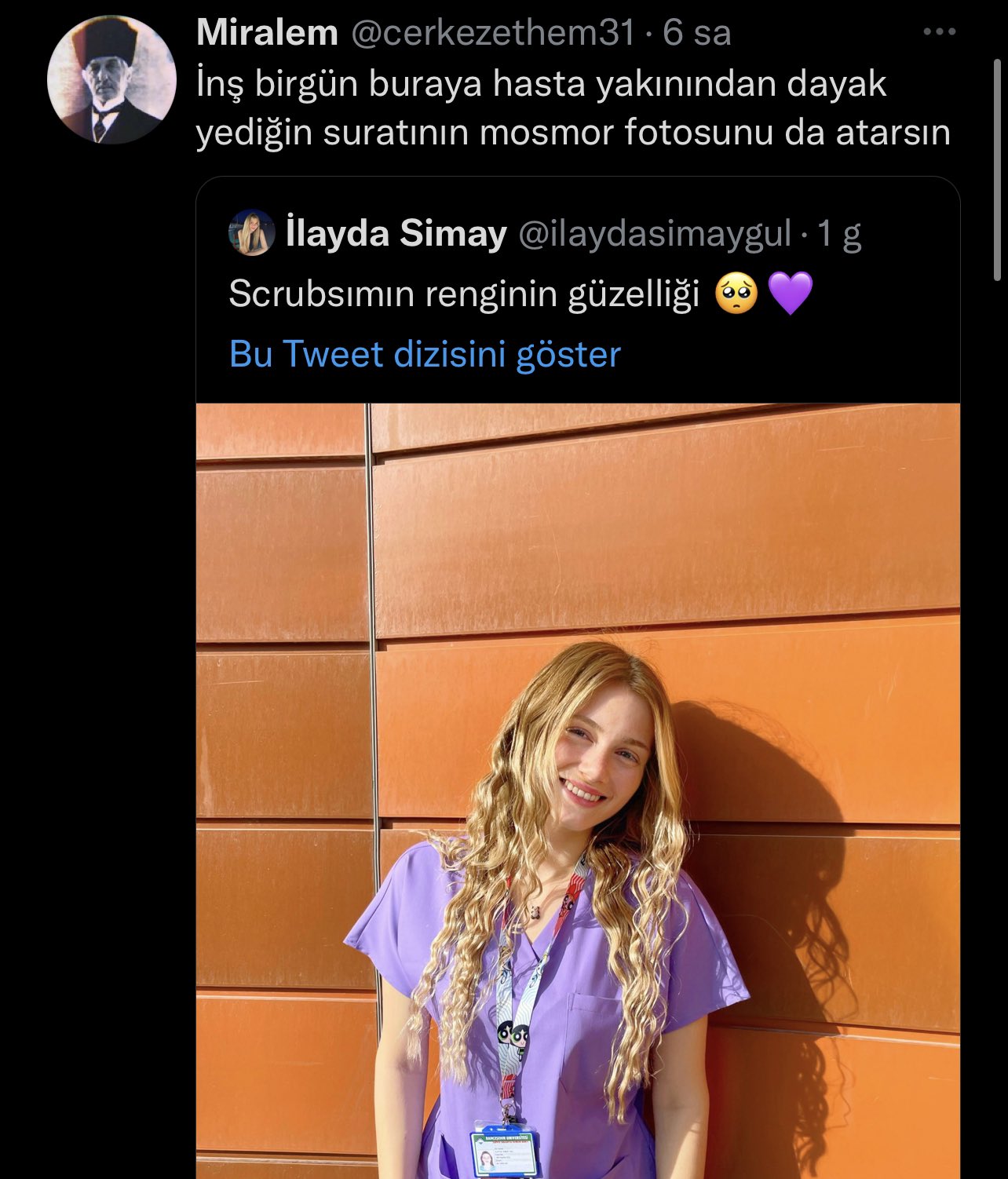The width and height of the screenshot is (1008, 1179).
Task: Tap 'Bu Tweet dizisini göster' link
Action: (x=425, y=354)
